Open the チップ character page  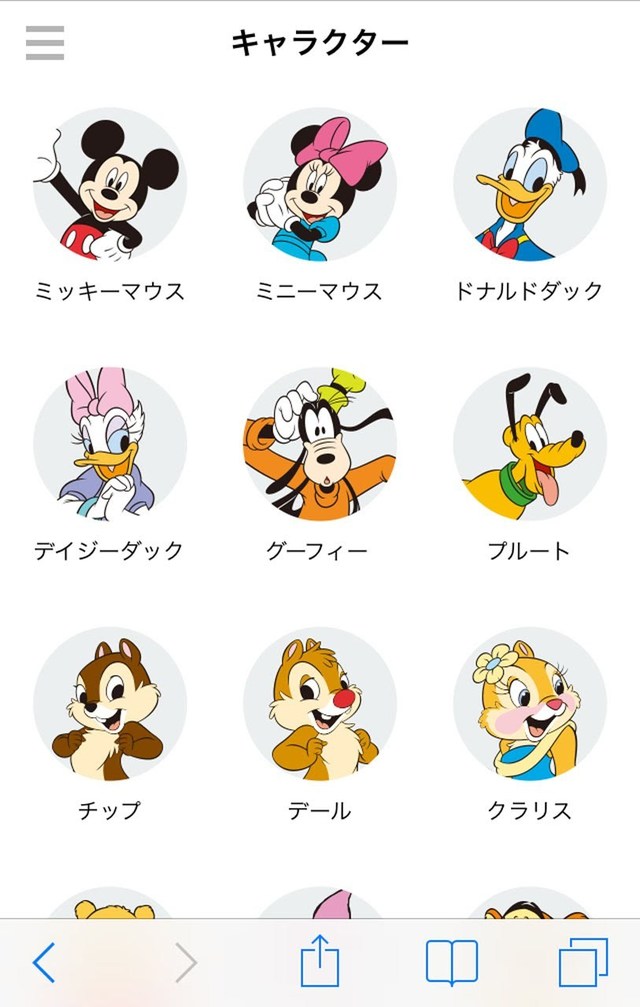(110, 704)
